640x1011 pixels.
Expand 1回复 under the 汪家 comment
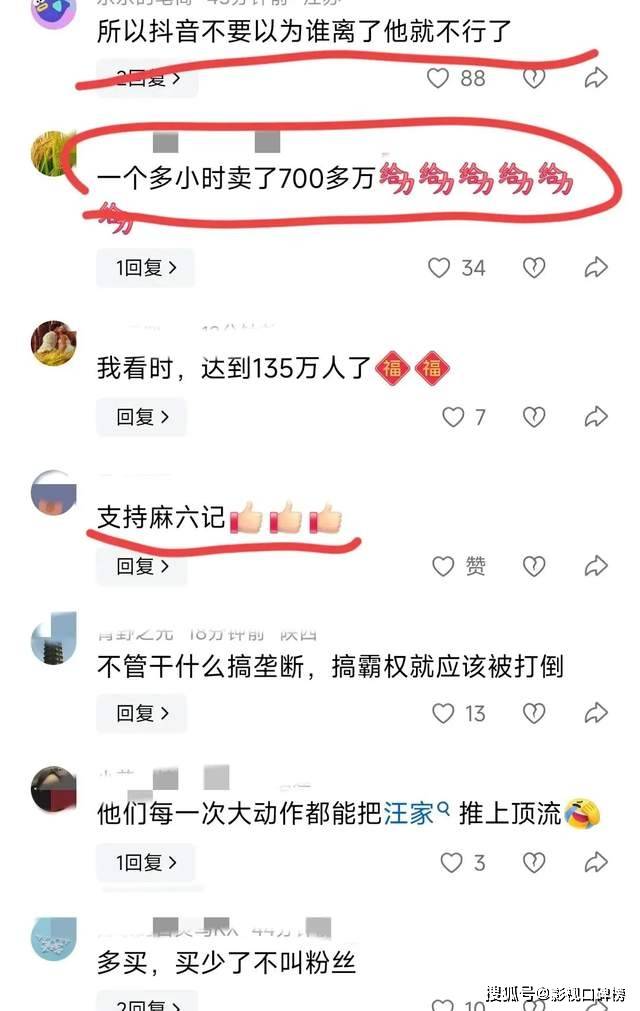(x=145, y=862)
